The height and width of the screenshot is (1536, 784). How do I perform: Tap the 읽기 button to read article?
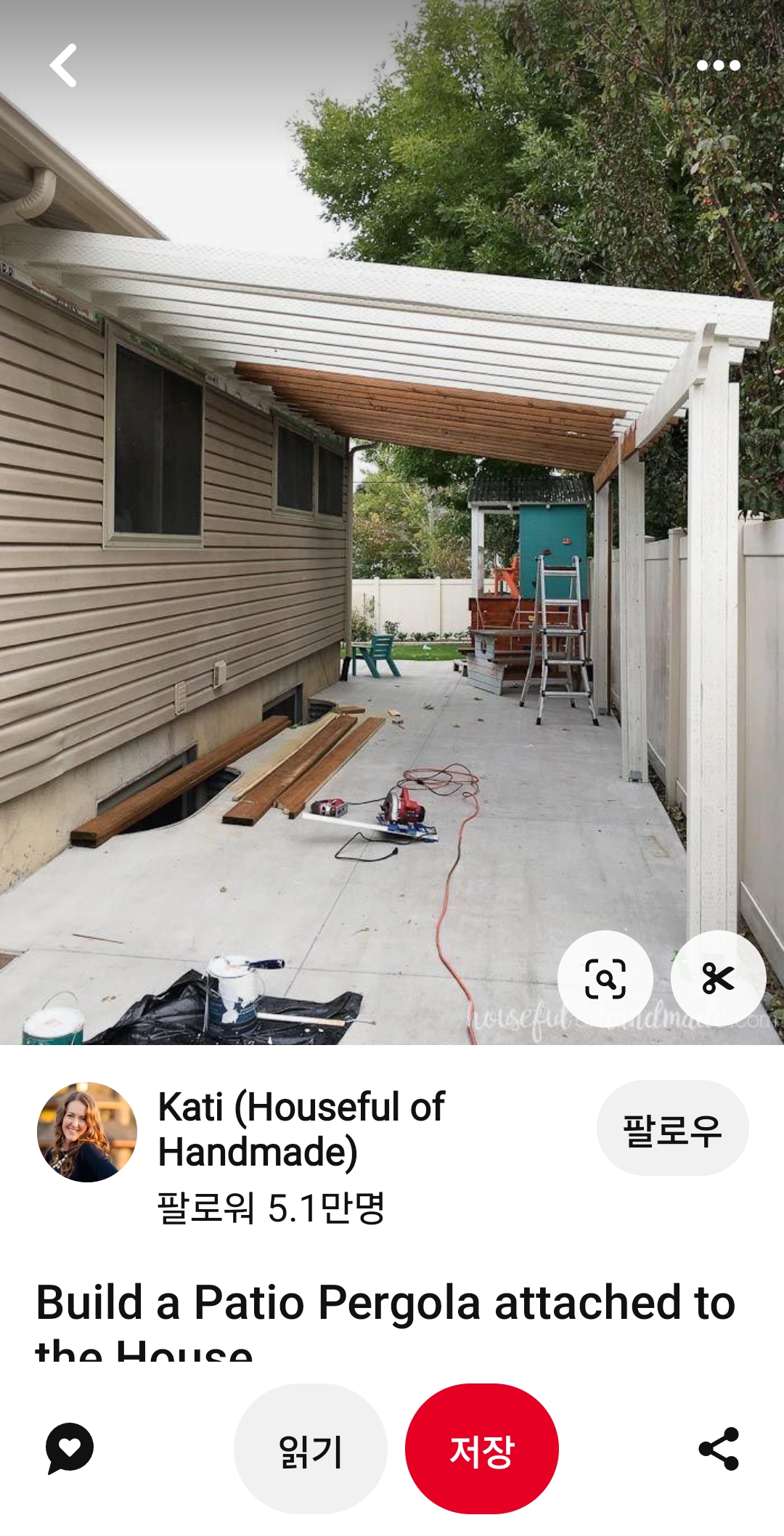[x=311, y=1450]
